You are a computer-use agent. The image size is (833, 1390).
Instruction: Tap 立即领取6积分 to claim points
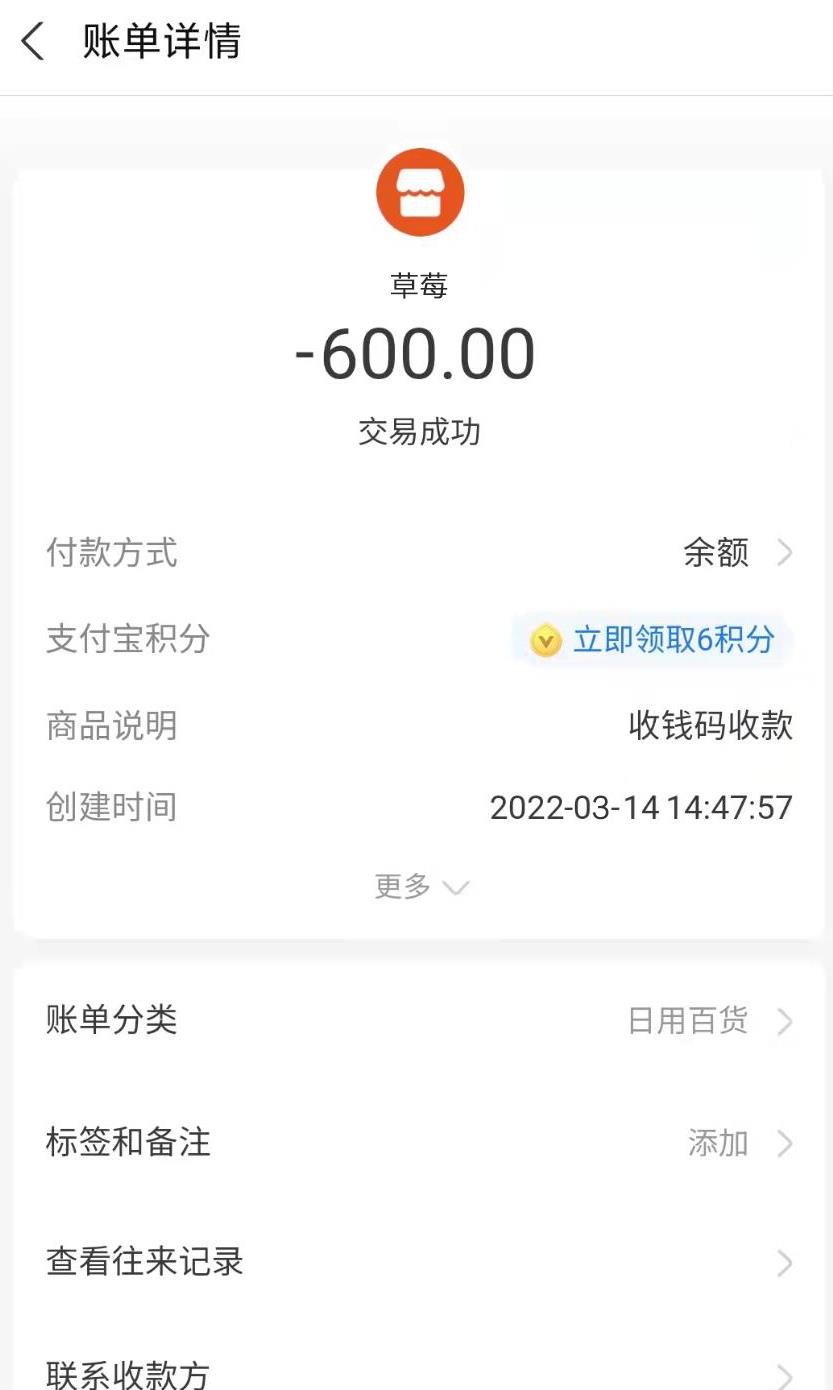tap(672, 641)
